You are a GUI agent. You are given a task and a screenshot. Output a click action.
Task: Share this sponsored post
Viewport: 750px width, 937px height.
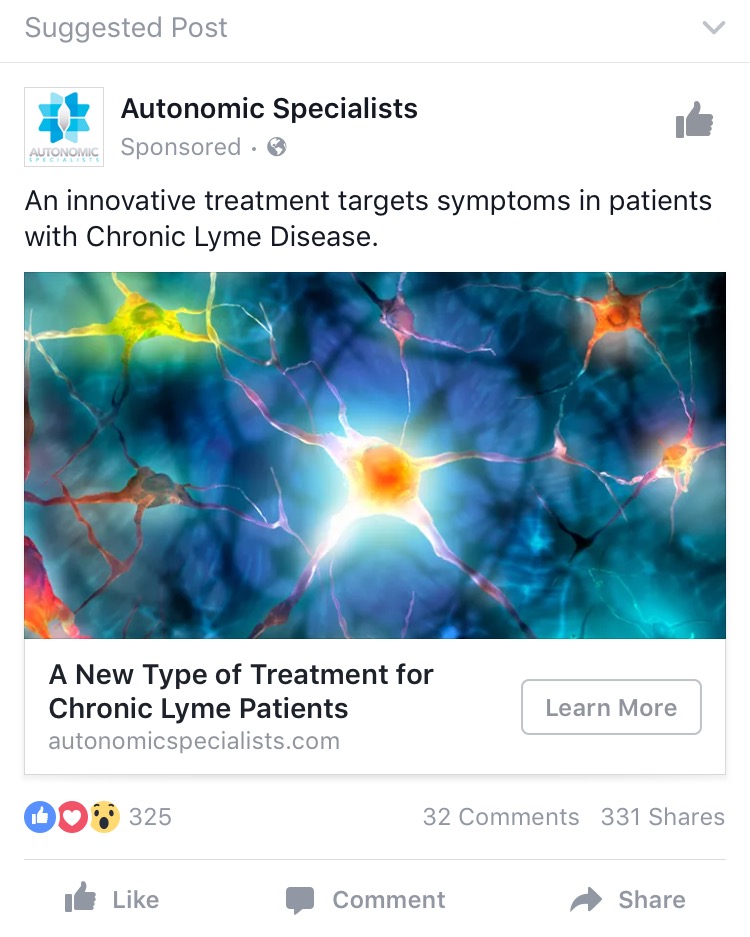[630, 900]
